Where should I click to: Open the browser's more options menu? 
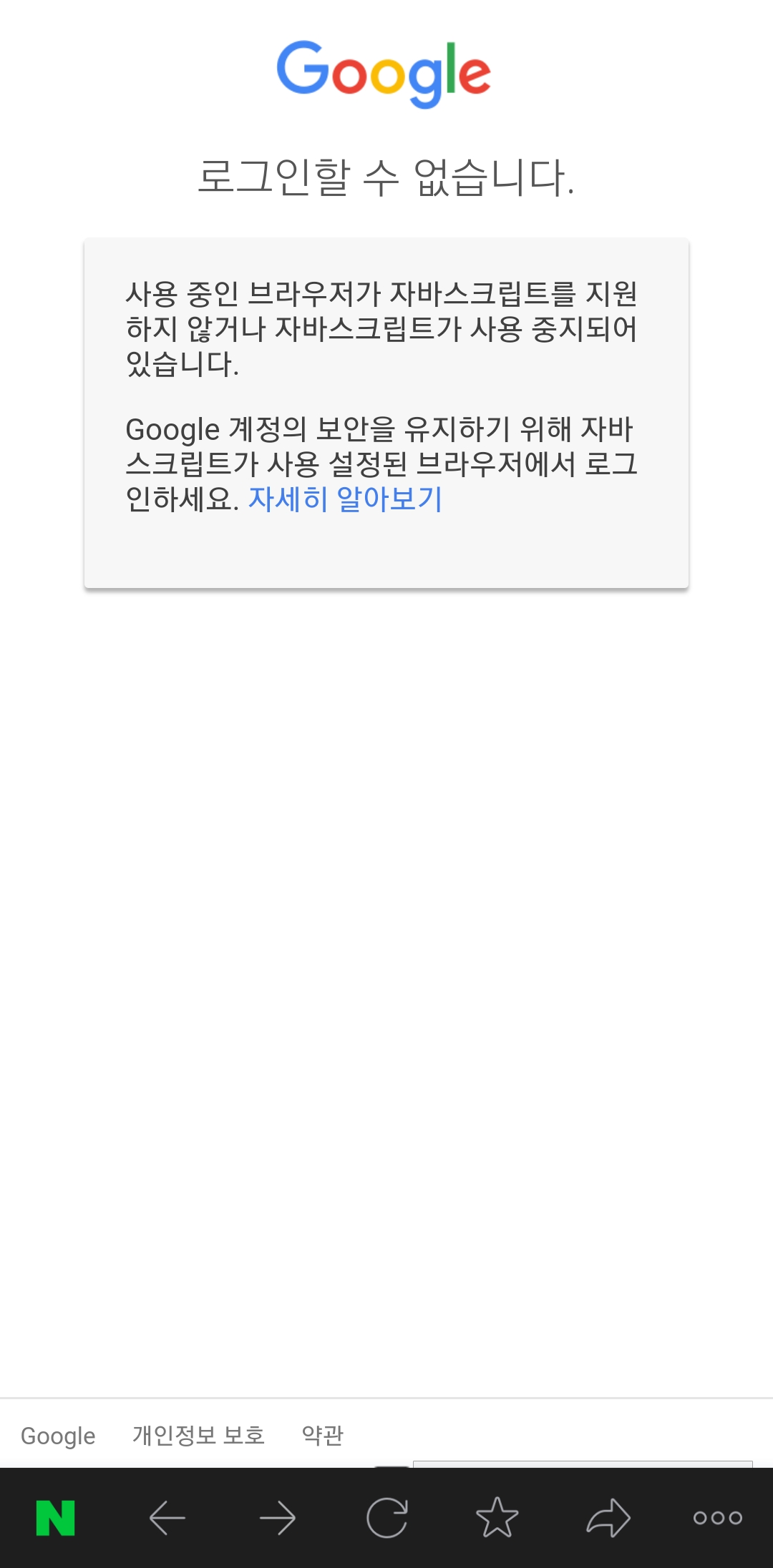point(717,1517)
